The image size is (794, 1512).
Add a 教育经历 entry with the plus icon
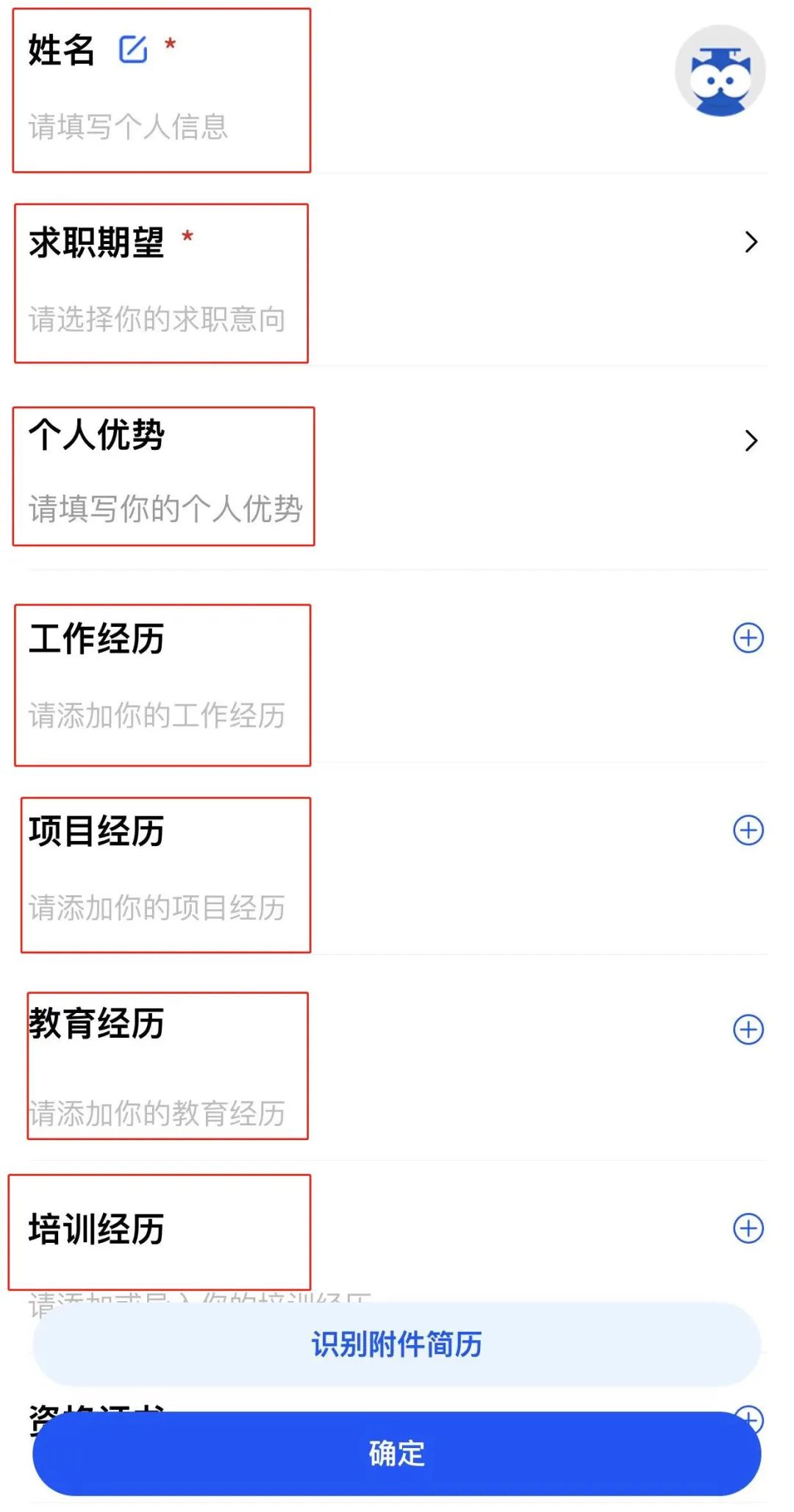point(748,1029)
